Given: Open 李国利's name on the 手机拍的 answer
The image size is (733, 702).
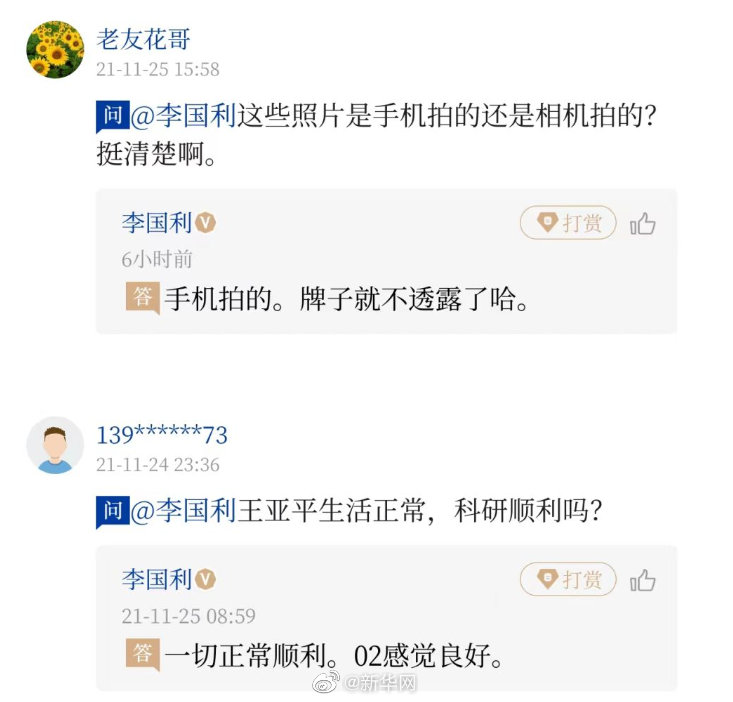Looking at the screenshot, I should [157, 222].
